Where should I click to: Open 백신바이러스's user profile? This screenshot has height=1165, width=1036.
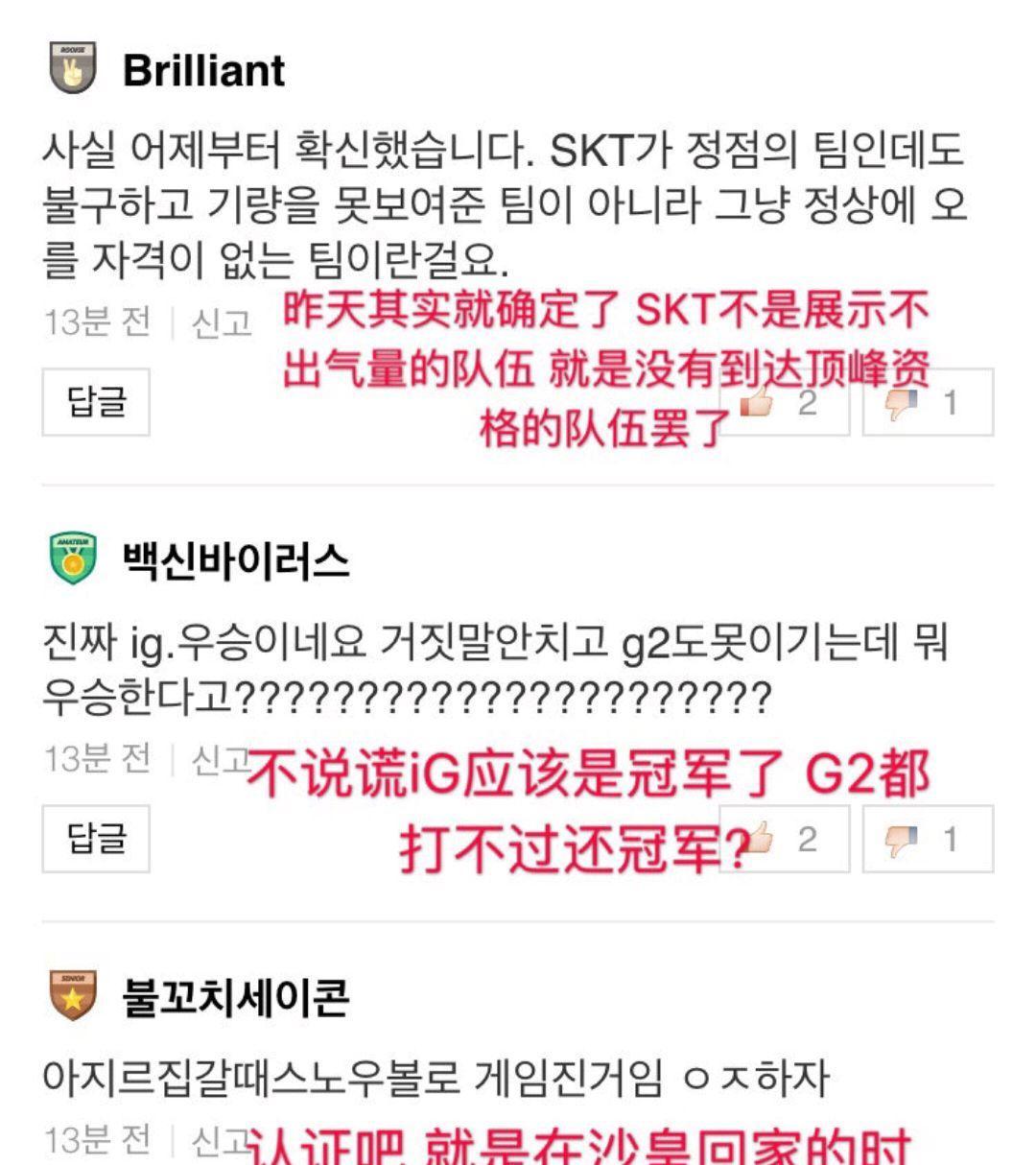(236, 560)
